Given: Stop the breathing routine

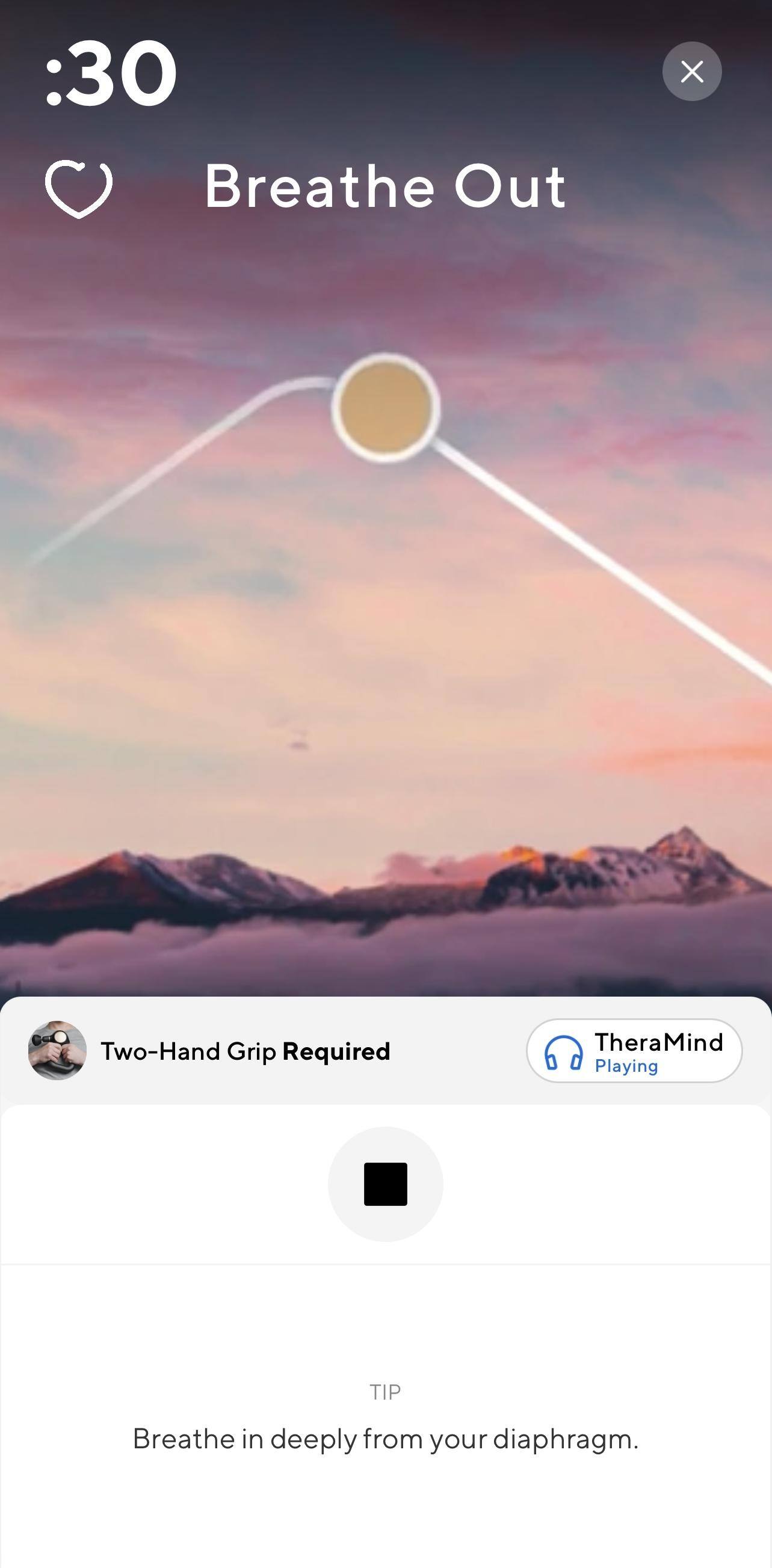Looking at the screenshot, I should (385, 1183).
